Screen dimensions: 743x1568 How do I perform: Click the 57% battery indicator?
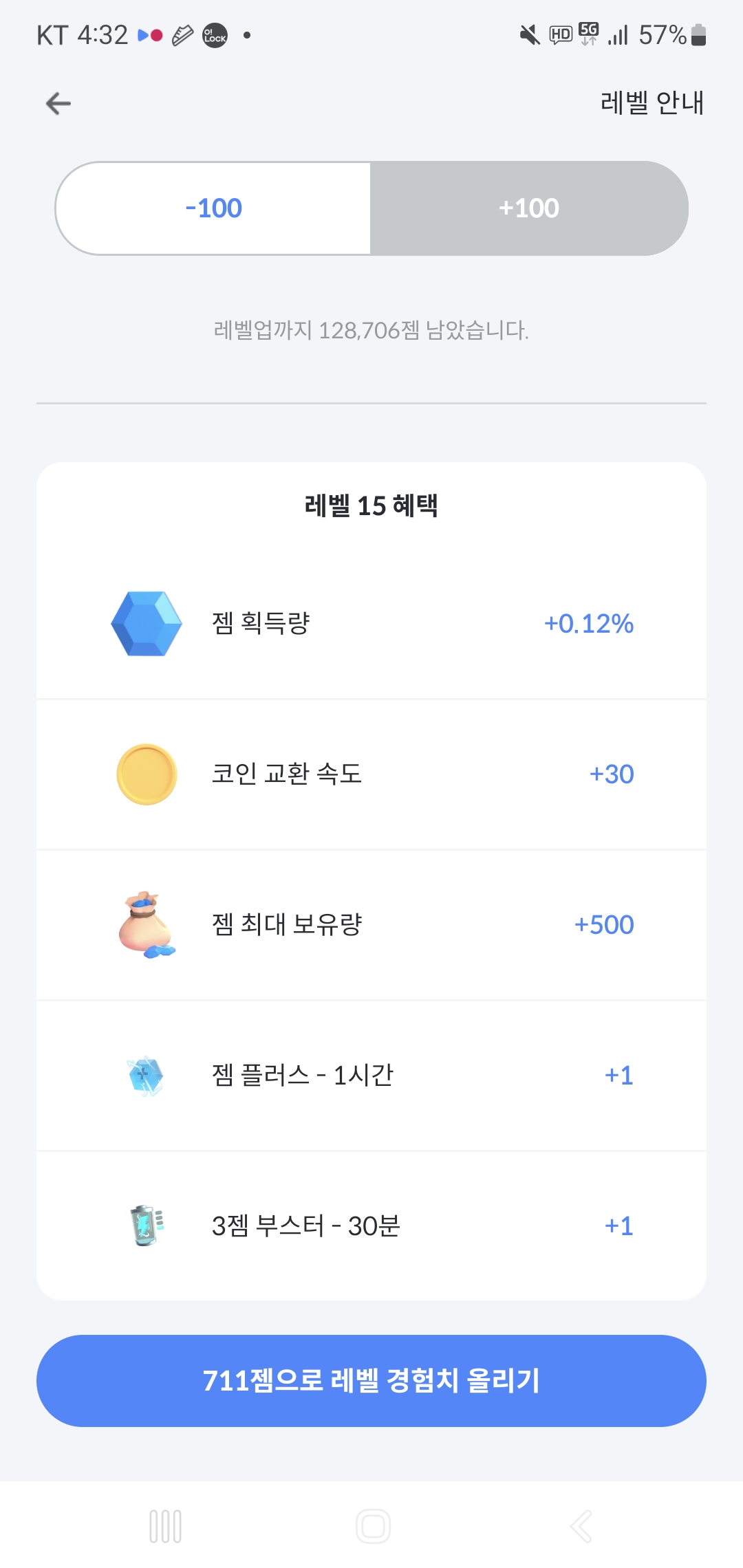(x=663, y=34)
